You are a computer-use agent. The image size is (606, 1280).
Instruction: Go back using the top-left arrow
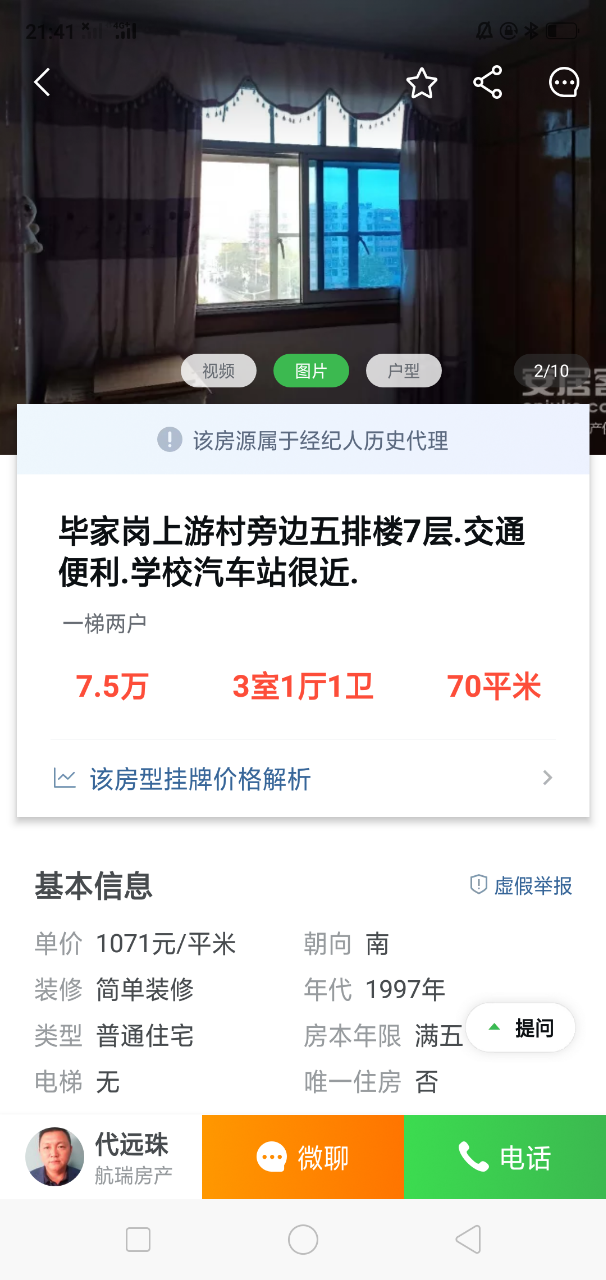tap(42, 83)
